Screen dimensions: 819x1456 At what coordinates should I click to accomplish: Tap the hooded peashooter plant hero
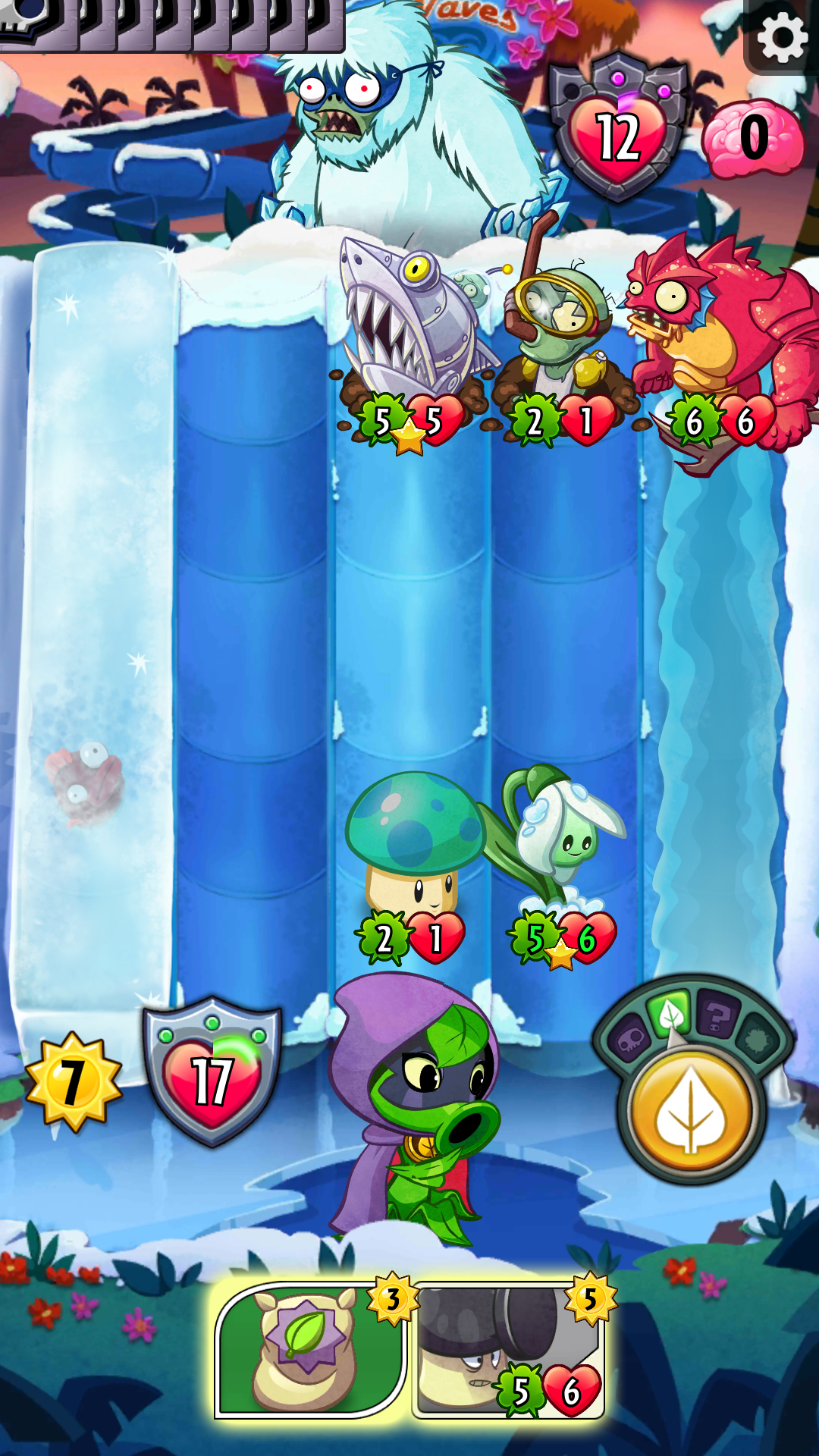click(413, 1107)
